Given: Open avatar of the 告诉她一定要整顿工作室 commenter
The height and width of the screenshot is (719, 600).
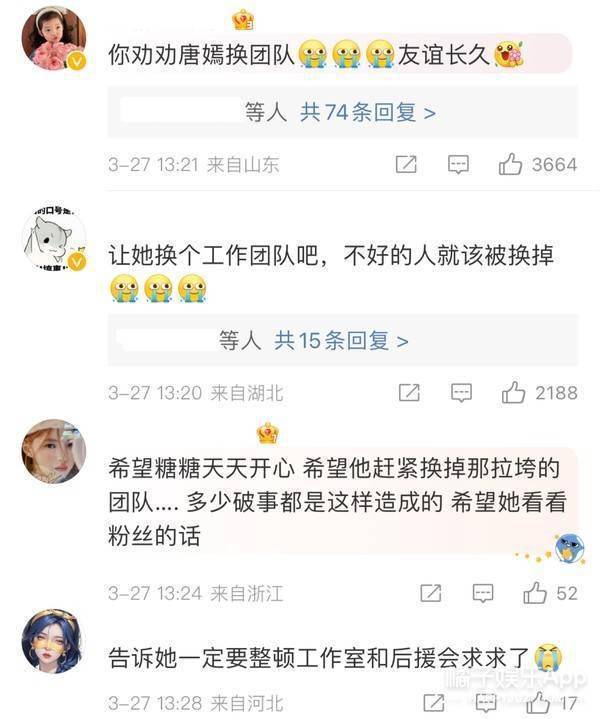Looking at the screenshot, I should (x=53, y=642).
